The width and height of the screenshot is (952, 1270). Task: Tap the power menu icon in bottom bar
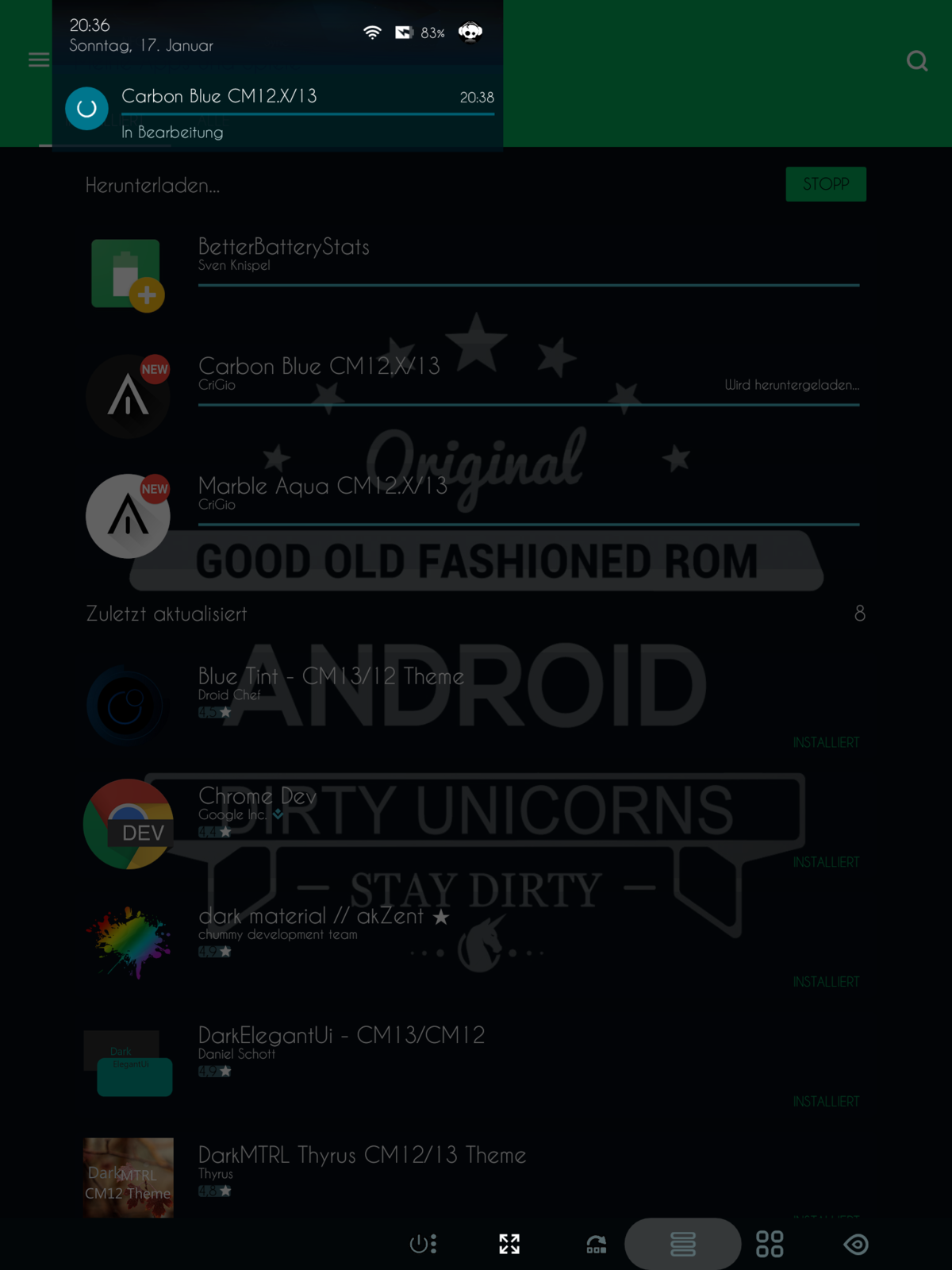click(423, 1244)
